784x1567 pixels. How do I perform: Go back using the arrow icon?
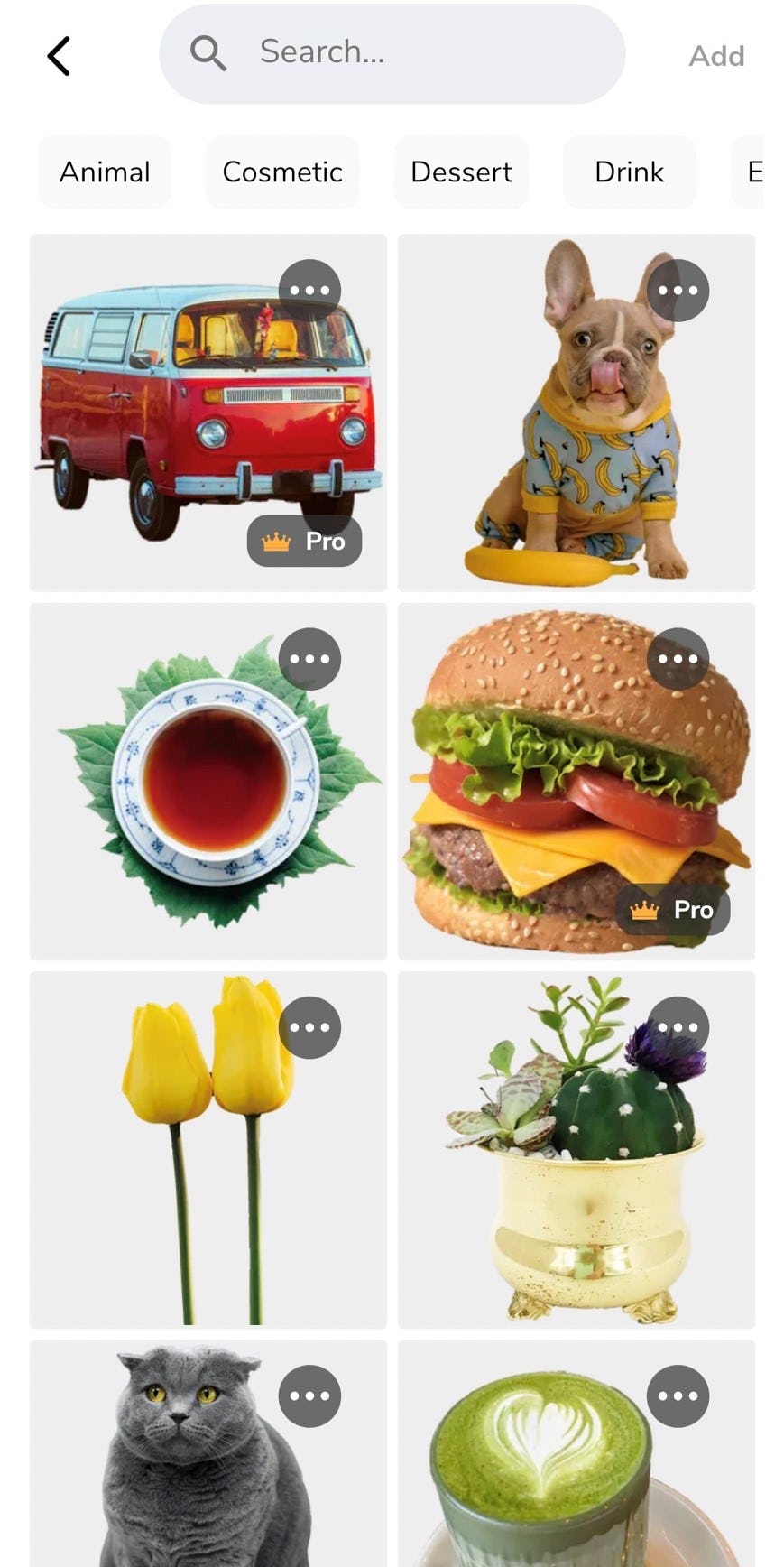59,56
